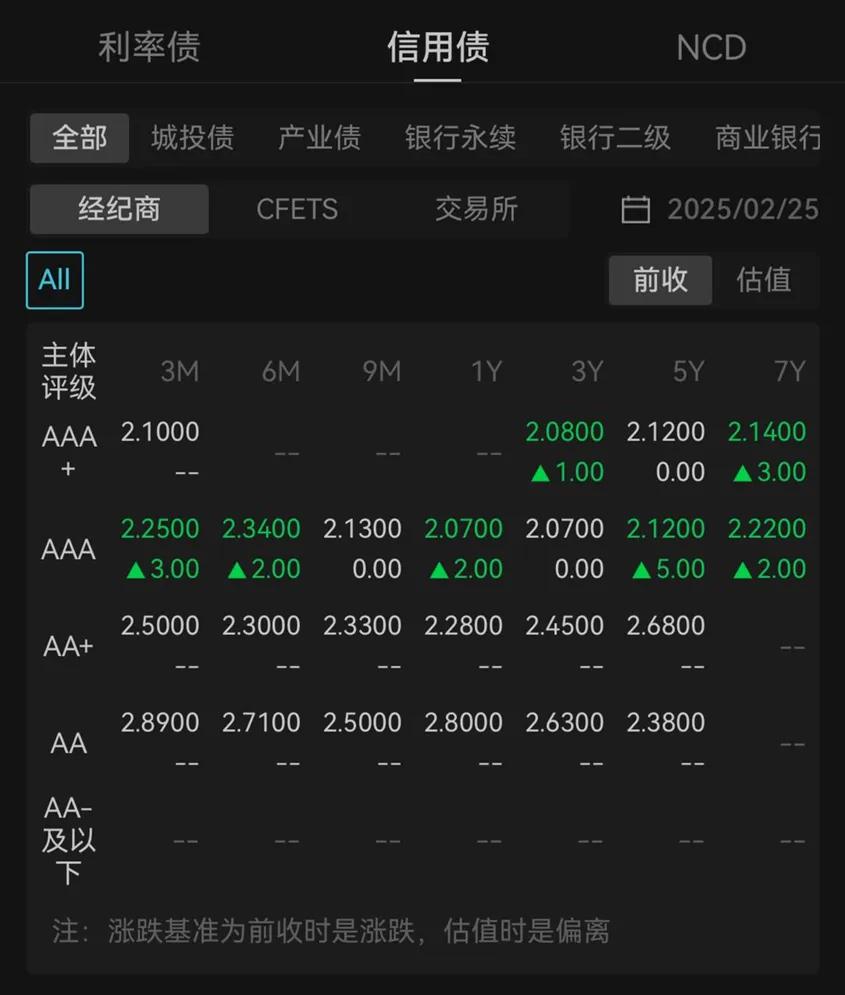
Task: Switch to the 利率债 tab
Action: [x=149, y=46]
